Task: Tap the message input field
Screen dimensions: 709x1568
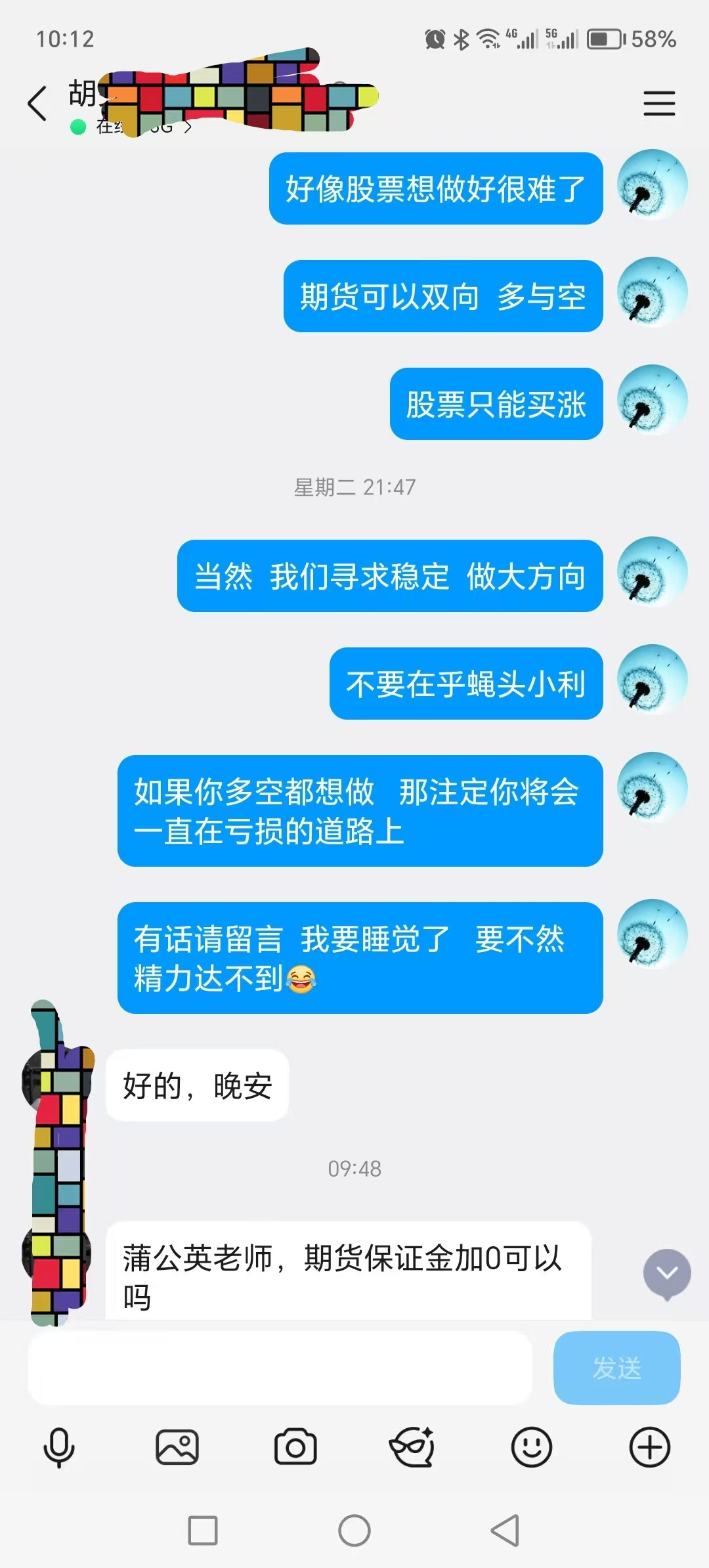Action: [x=279, y=1368]
